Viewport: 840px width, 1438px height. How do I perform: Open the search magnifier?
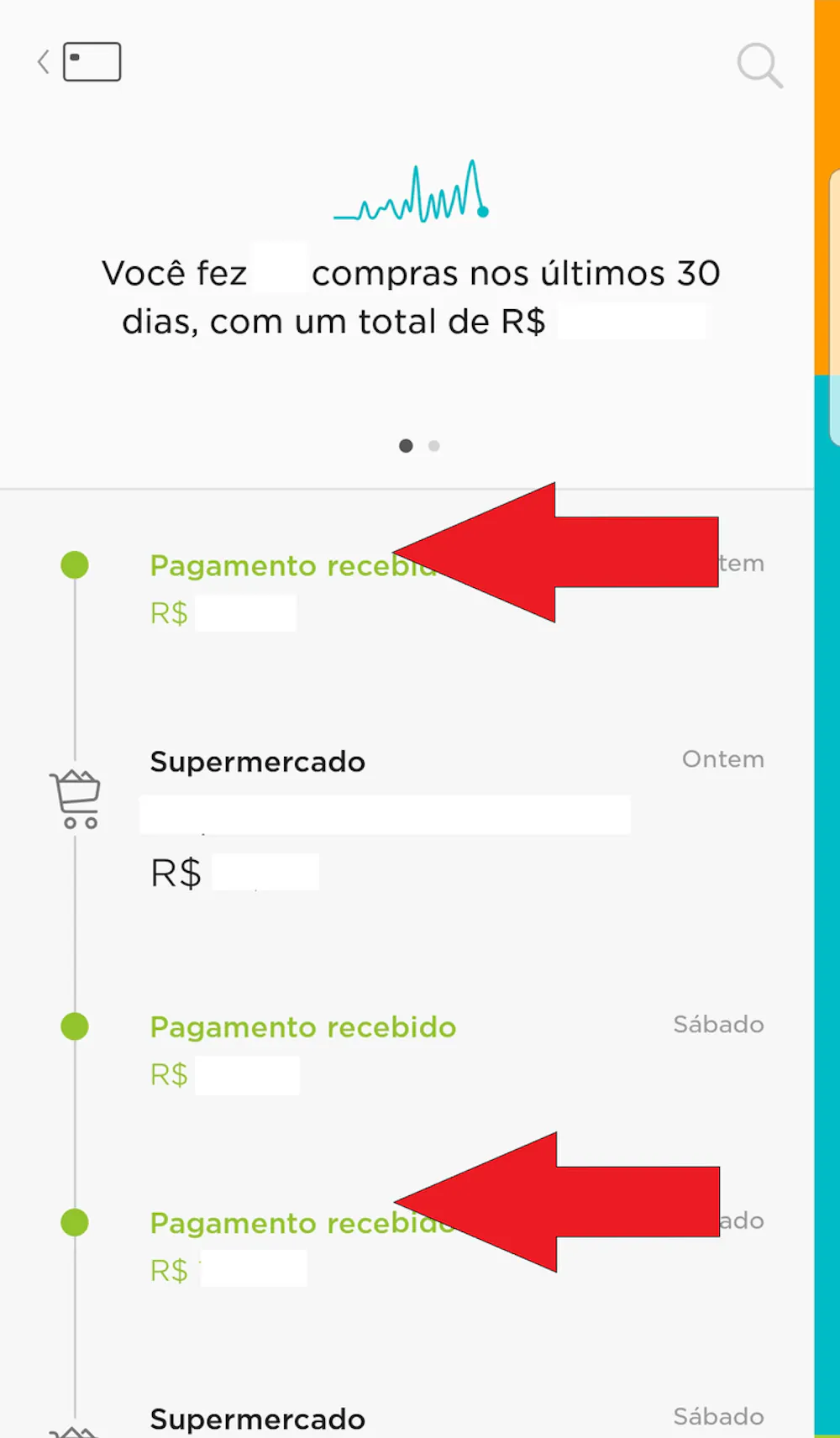[x=759, y=65]
